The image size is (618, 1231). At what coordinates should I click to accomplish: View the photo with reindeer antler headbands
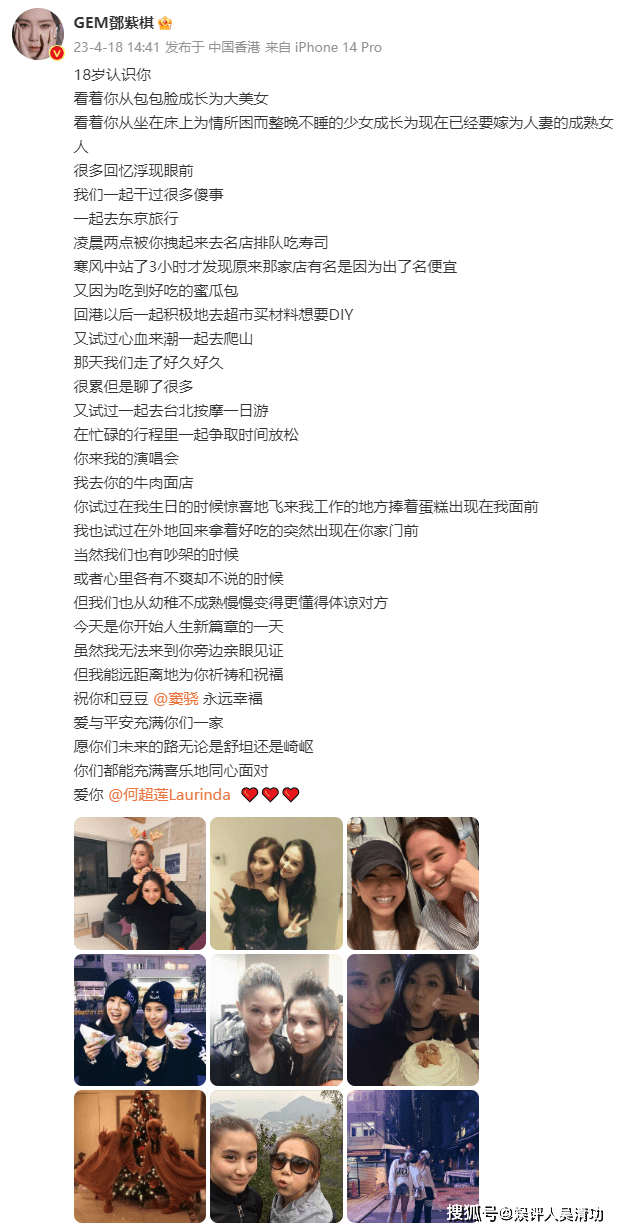point(140,883)
